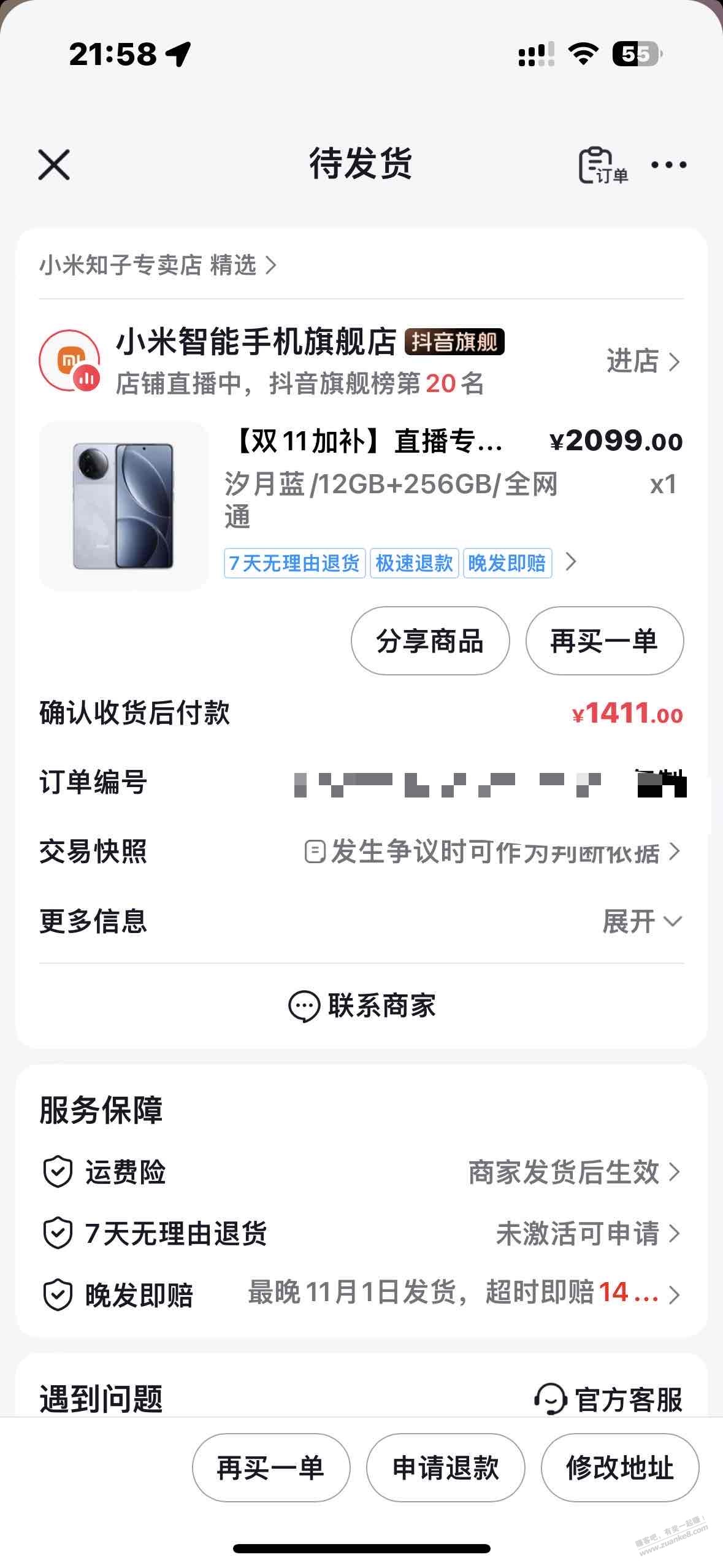
Task: Open 小米知子专卖店 精选 link
Action: (x=158, y=265)
